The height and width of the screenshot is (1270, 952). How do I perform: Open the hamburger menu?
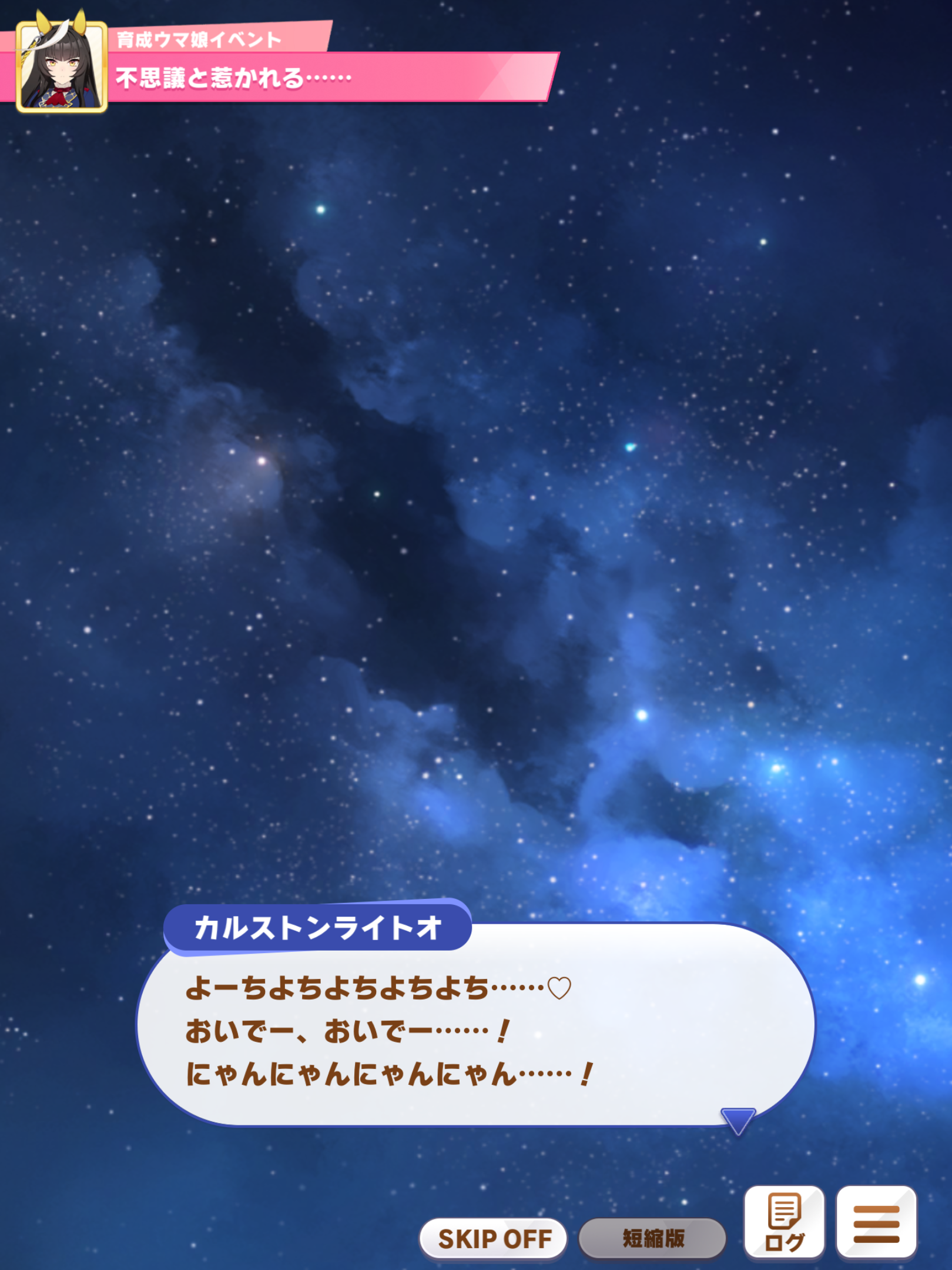point(876,1223)
